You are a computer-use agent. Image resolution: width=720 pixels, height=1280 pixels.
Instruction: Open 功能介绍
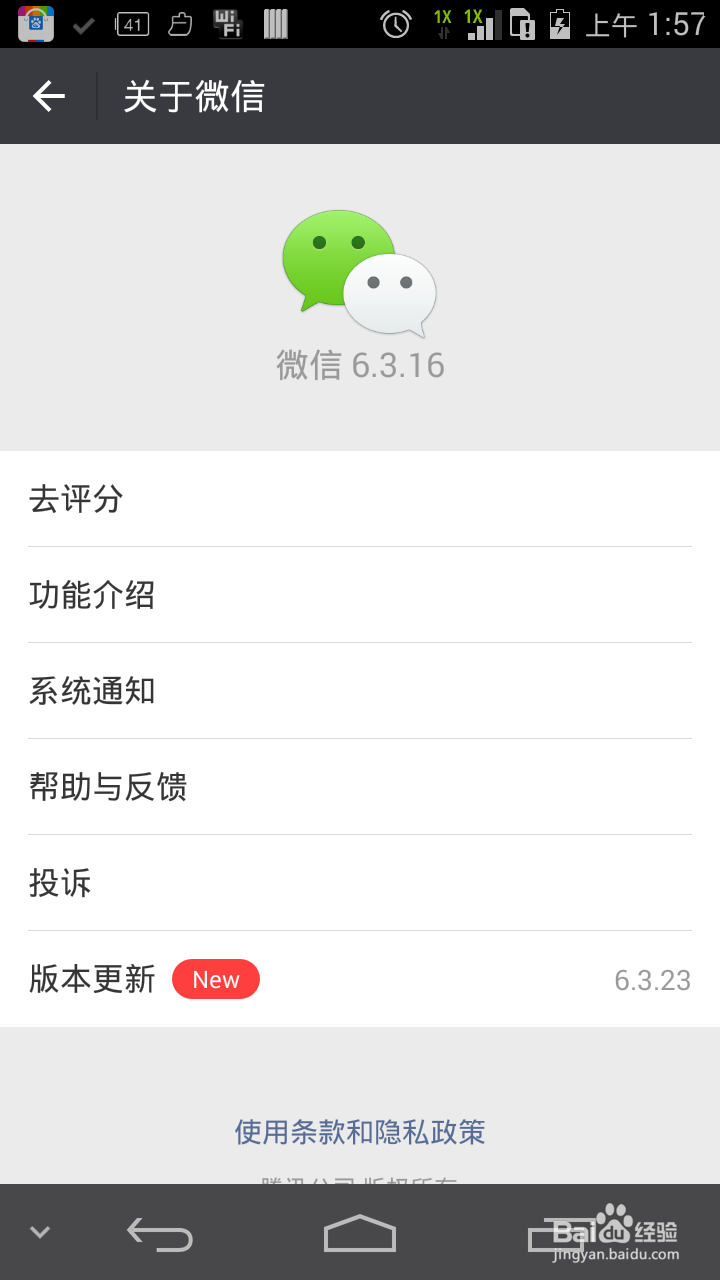(360, 595)
